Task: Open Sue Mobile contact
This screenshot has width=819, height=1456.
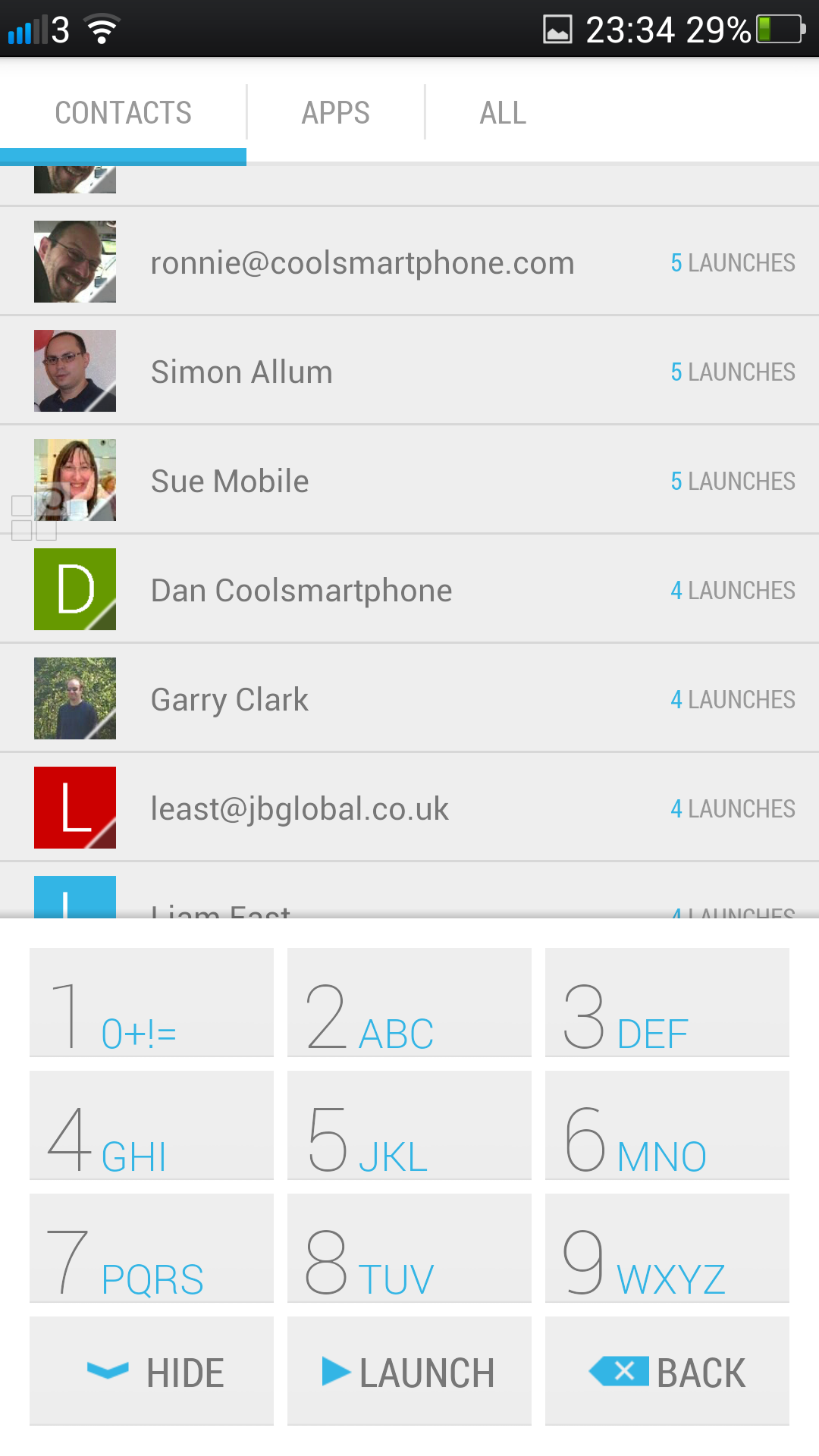Action: 409,480
